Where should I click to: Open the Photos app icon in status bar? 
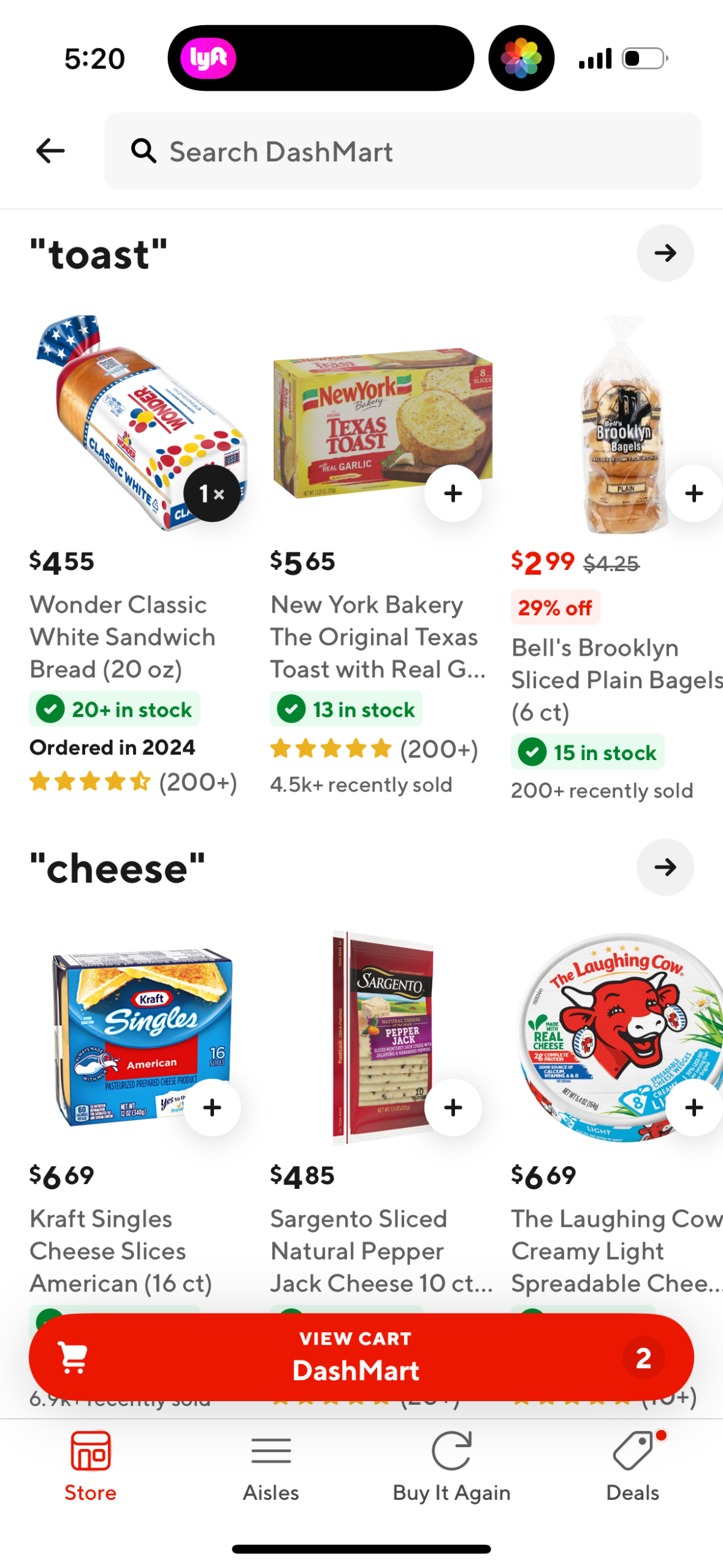[521, 57]
